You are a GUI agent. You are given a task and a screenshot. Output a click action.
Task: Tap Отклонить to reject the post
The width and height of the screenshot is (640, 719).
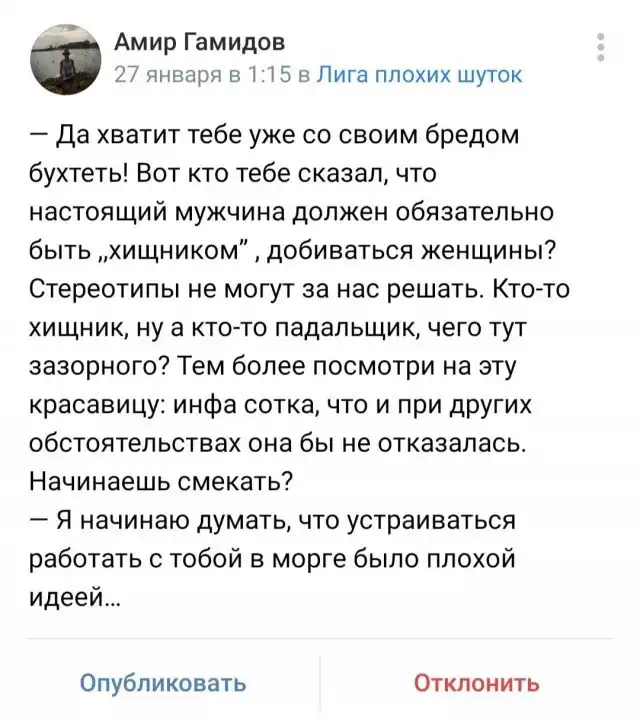[x=477, y=684]
